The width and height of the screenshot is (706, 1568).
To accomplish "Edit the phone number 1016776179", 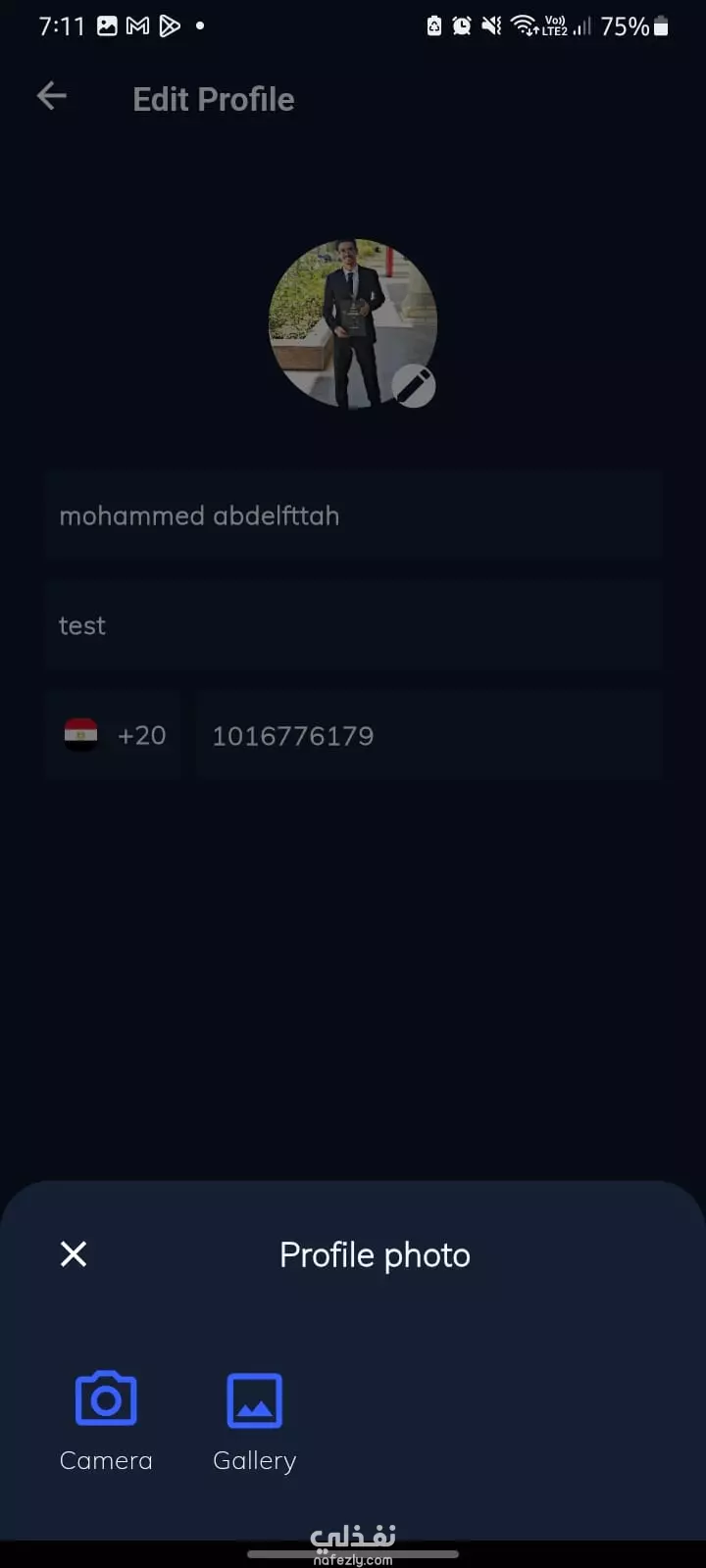I will tap(429, 735).
